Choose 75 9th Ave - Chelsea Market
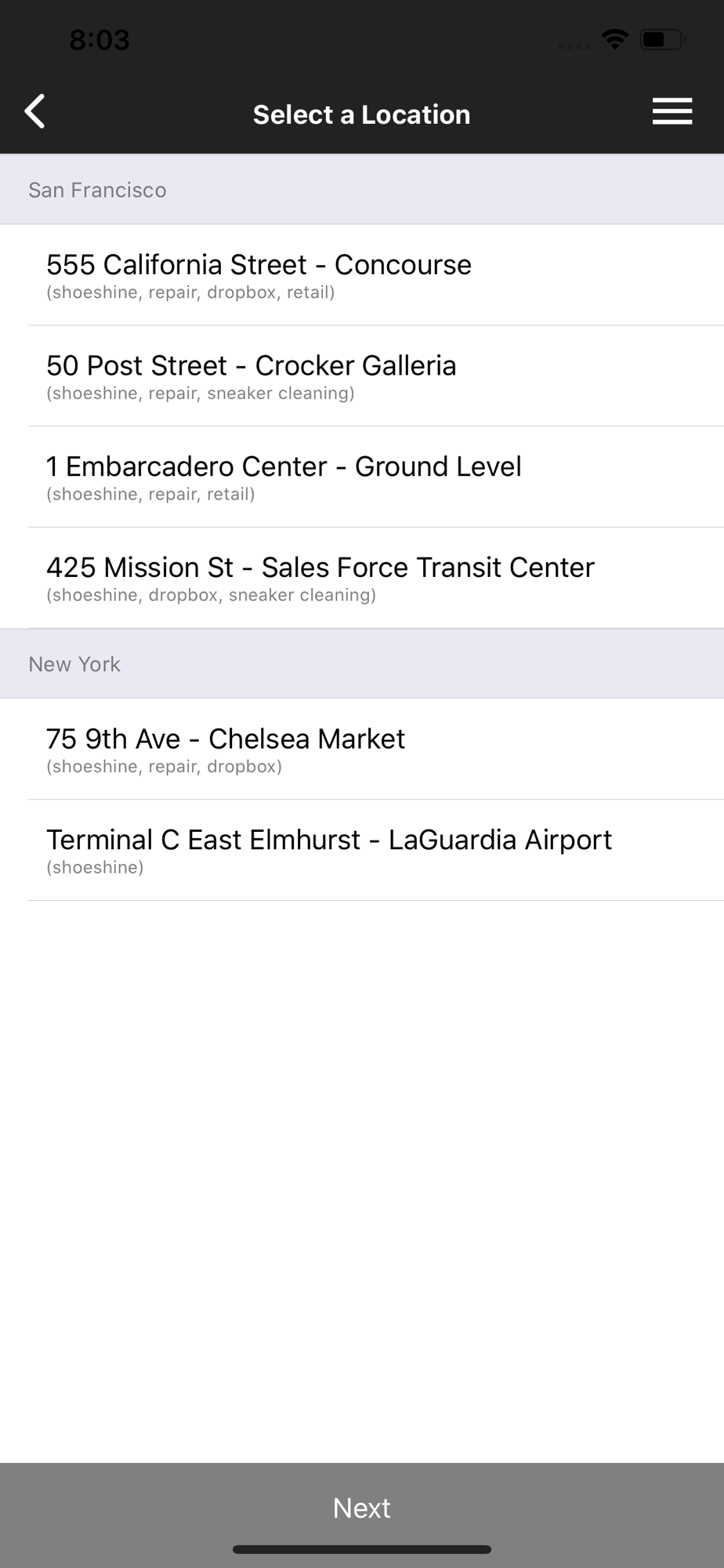Viewport: 724px width, 1568px height. [x=362, y=750]
